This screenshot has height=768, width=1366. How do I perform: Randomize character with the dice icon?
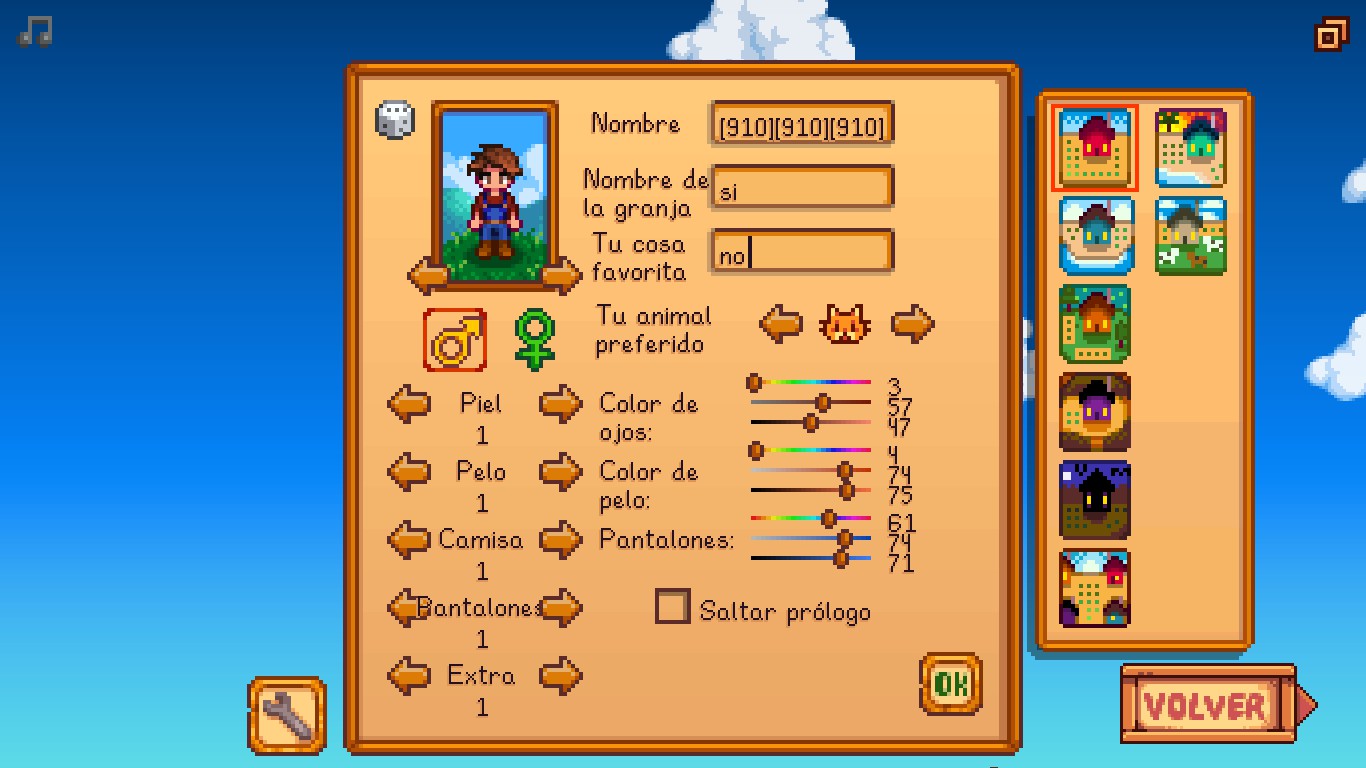pyautogui.click(x=393, y=120)
